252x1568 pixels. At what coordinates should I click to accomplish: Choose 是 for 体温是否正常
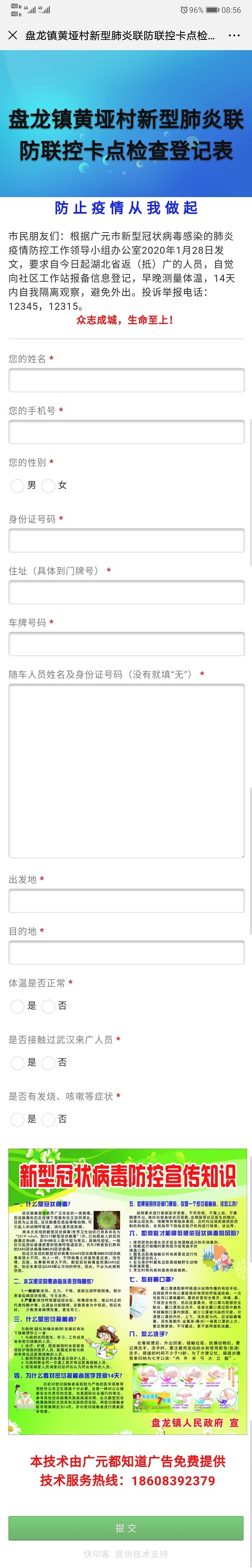click(x=18, y=1006)
